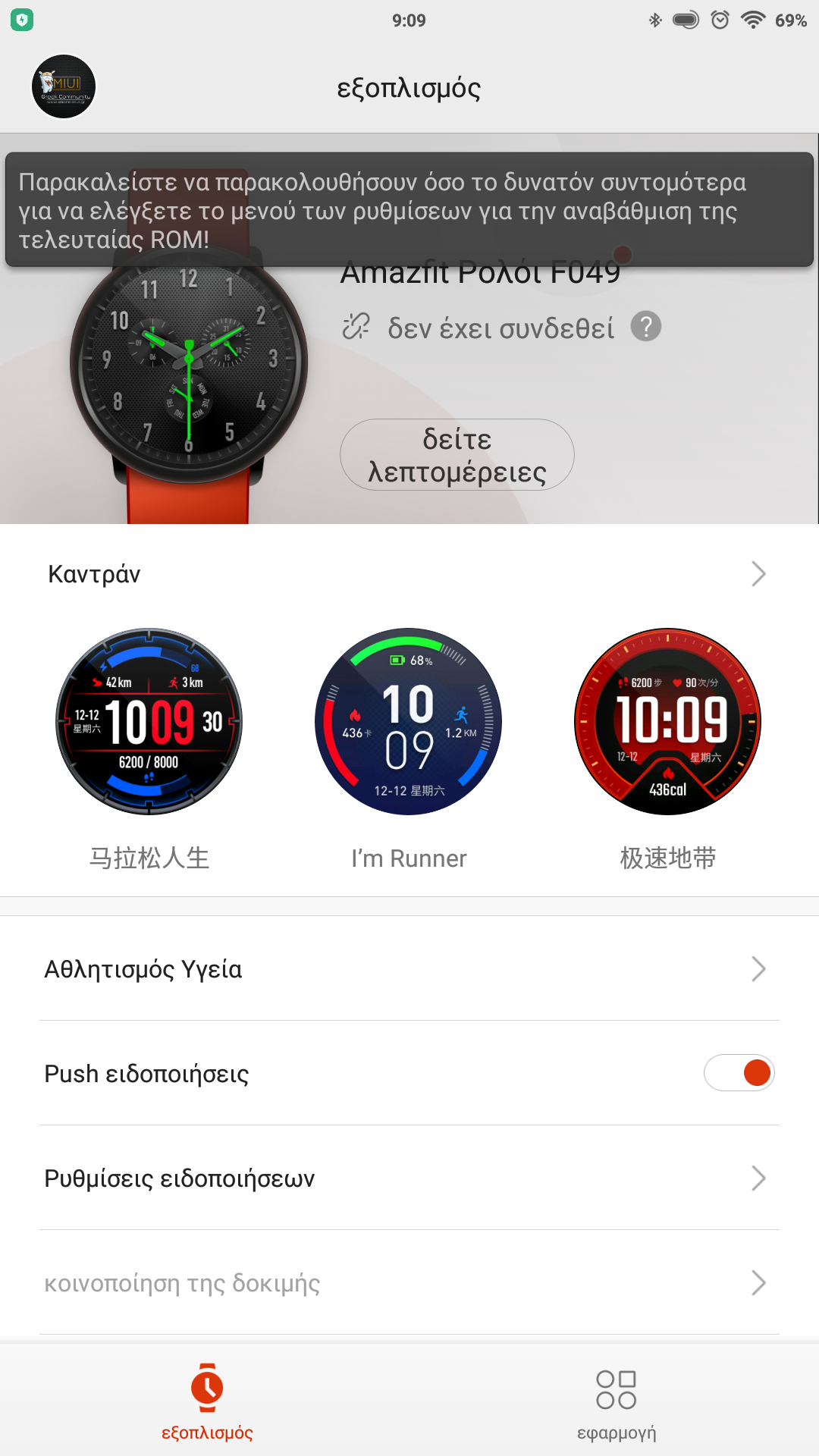This screenshot has height=1456, width=819.
Task: Open κοινοποίηση της δοκιμής row
Action: pos(409,1283)
